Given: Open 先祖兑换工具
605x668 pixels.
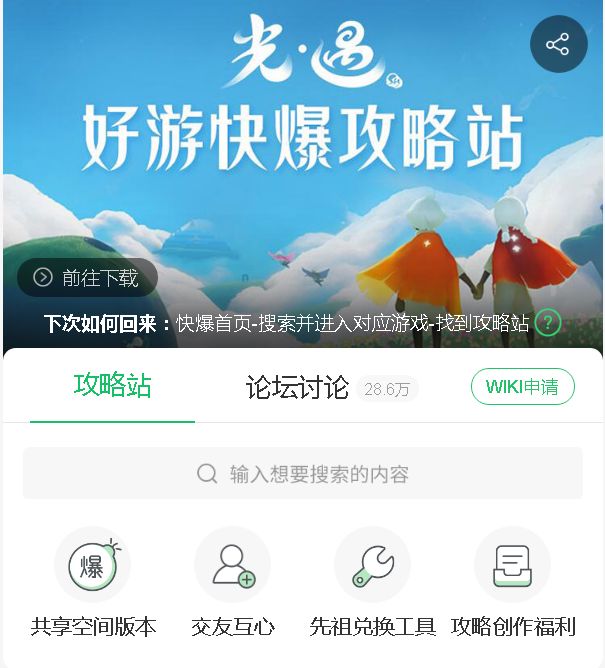Looking at the screenshot, I should [373, 583].
